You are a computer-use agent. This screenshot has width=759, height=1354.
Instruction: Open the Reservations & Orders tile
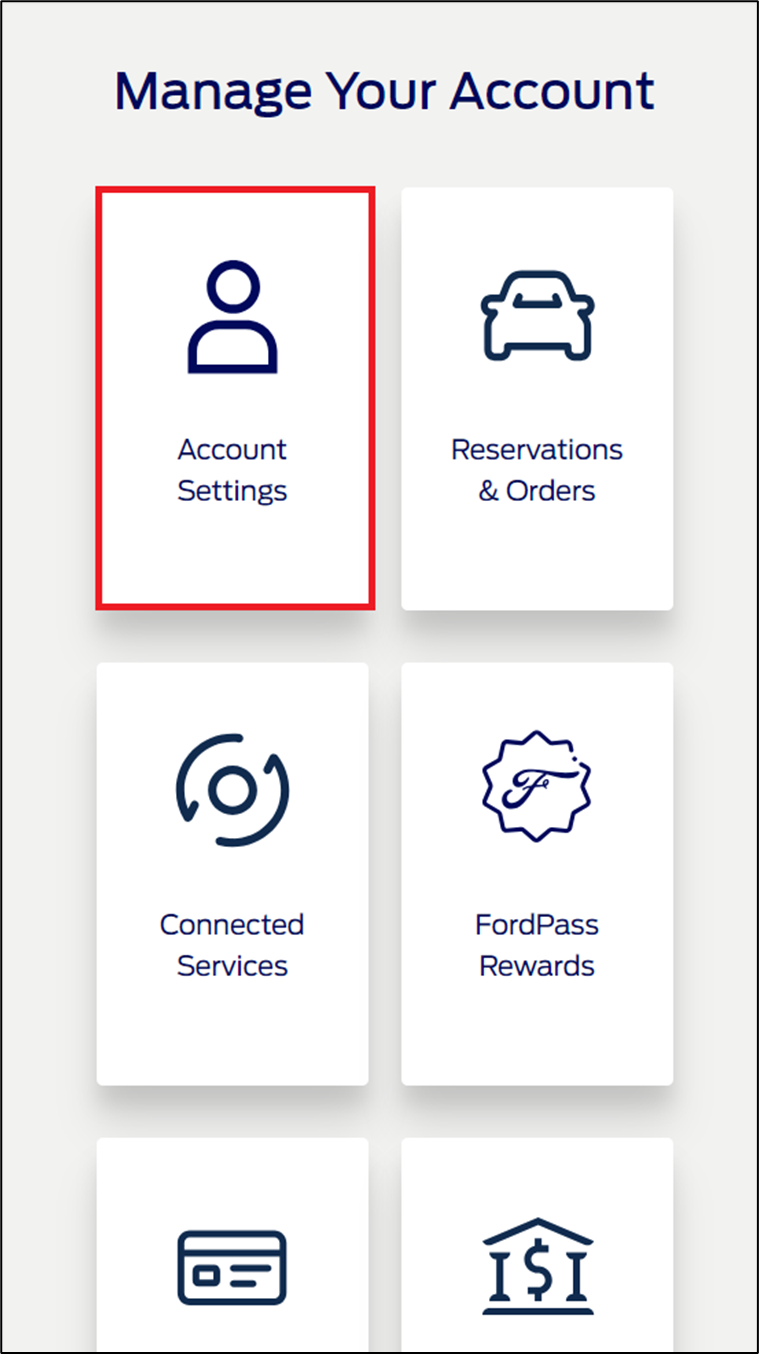click(536, 397)
